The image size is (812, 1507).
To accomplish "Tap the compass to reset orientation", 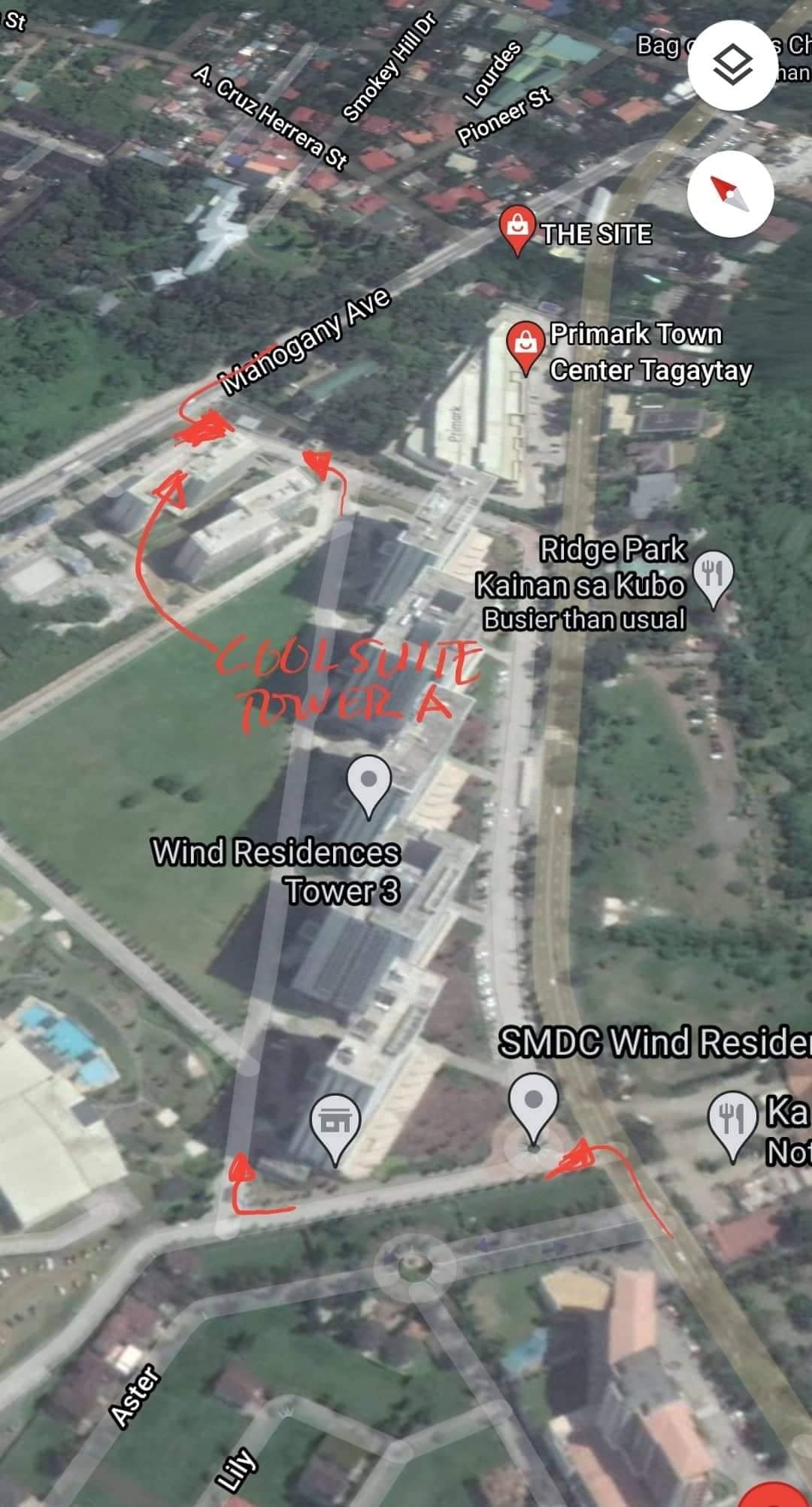I will [731, 193].
